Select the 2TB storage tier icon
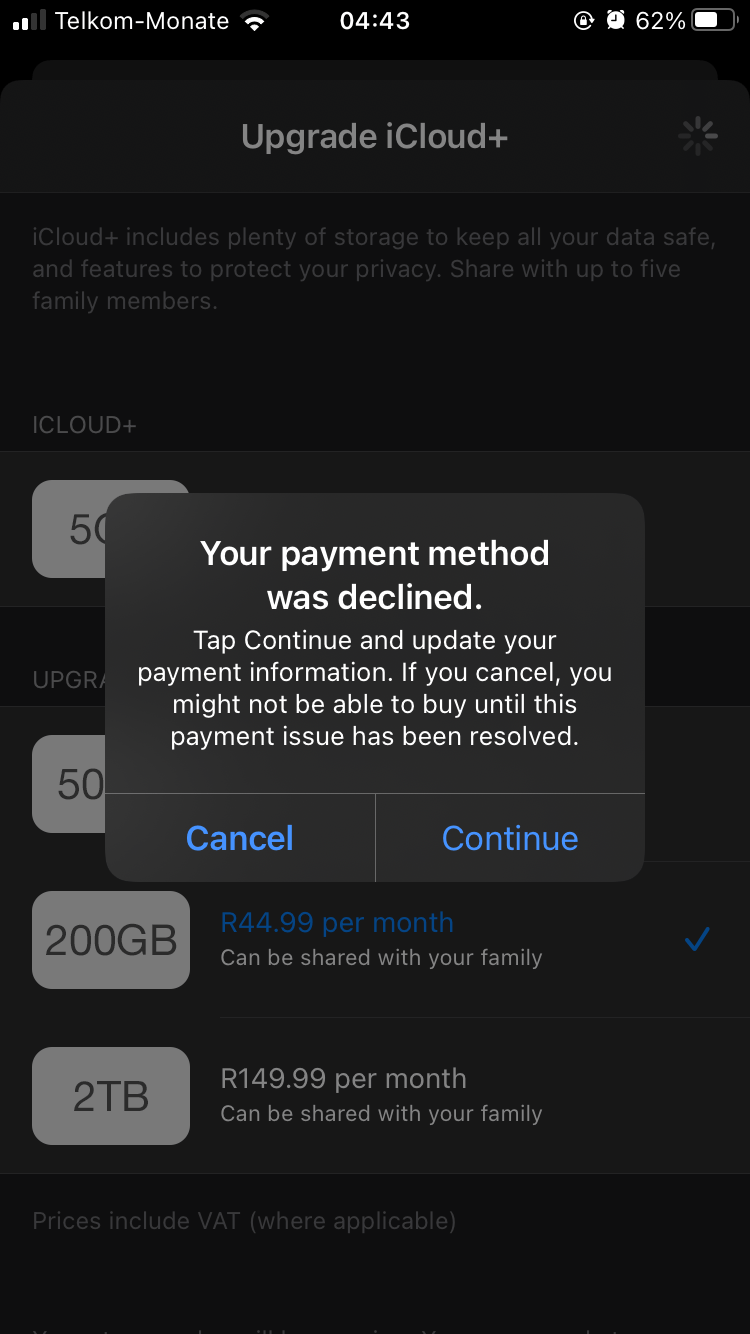The image size is (750, 1334). [x=110, y=1096]
